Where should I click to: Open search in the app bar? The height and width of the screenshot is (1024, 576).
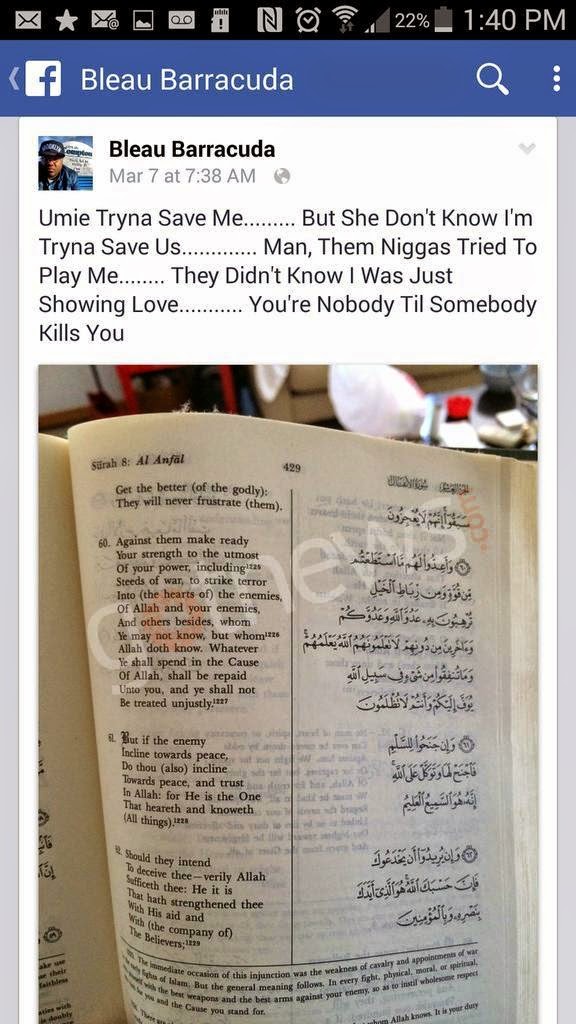[x=492, y=79]
